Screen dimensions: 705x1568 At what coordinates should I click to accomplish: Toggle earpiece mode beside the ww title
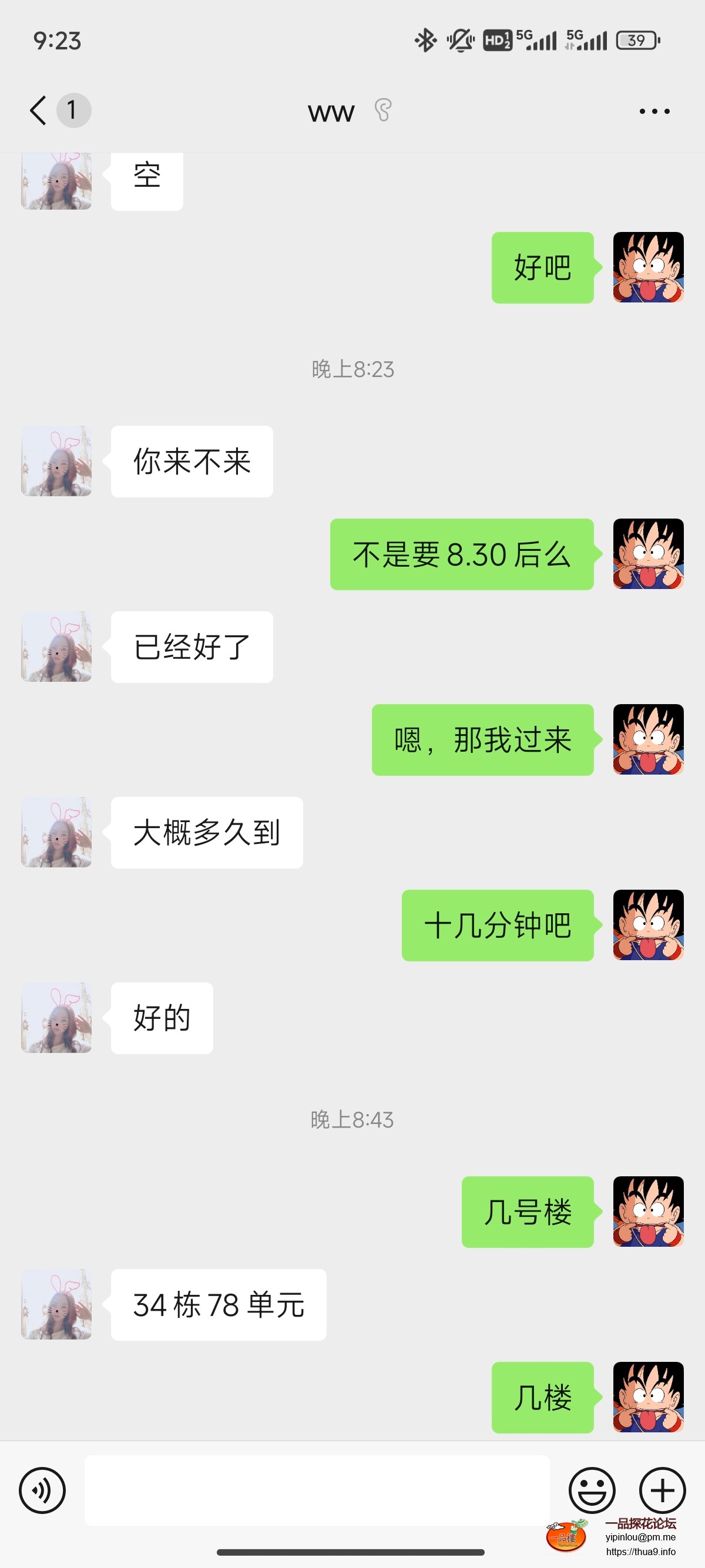tap(383, 110)
